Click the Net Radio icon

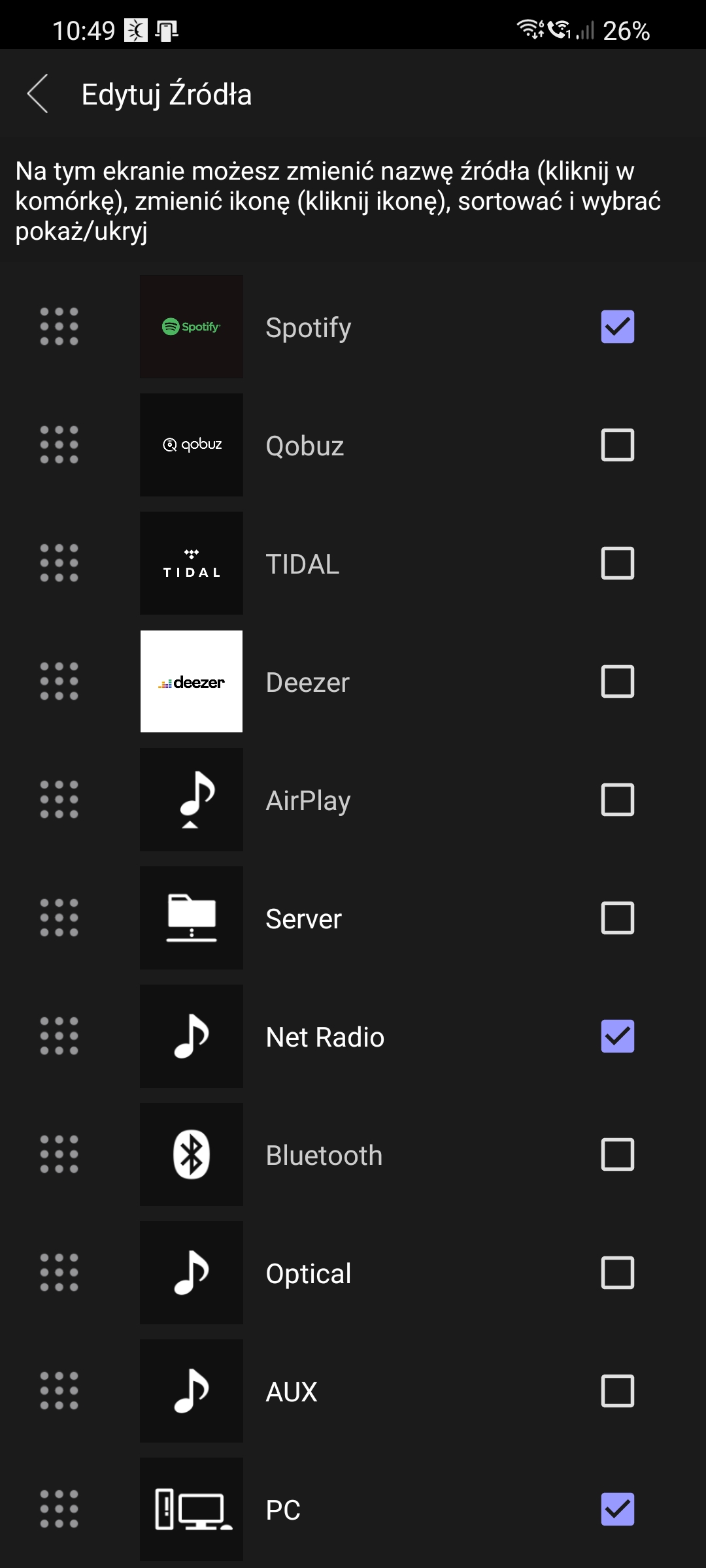point(191,1037)
